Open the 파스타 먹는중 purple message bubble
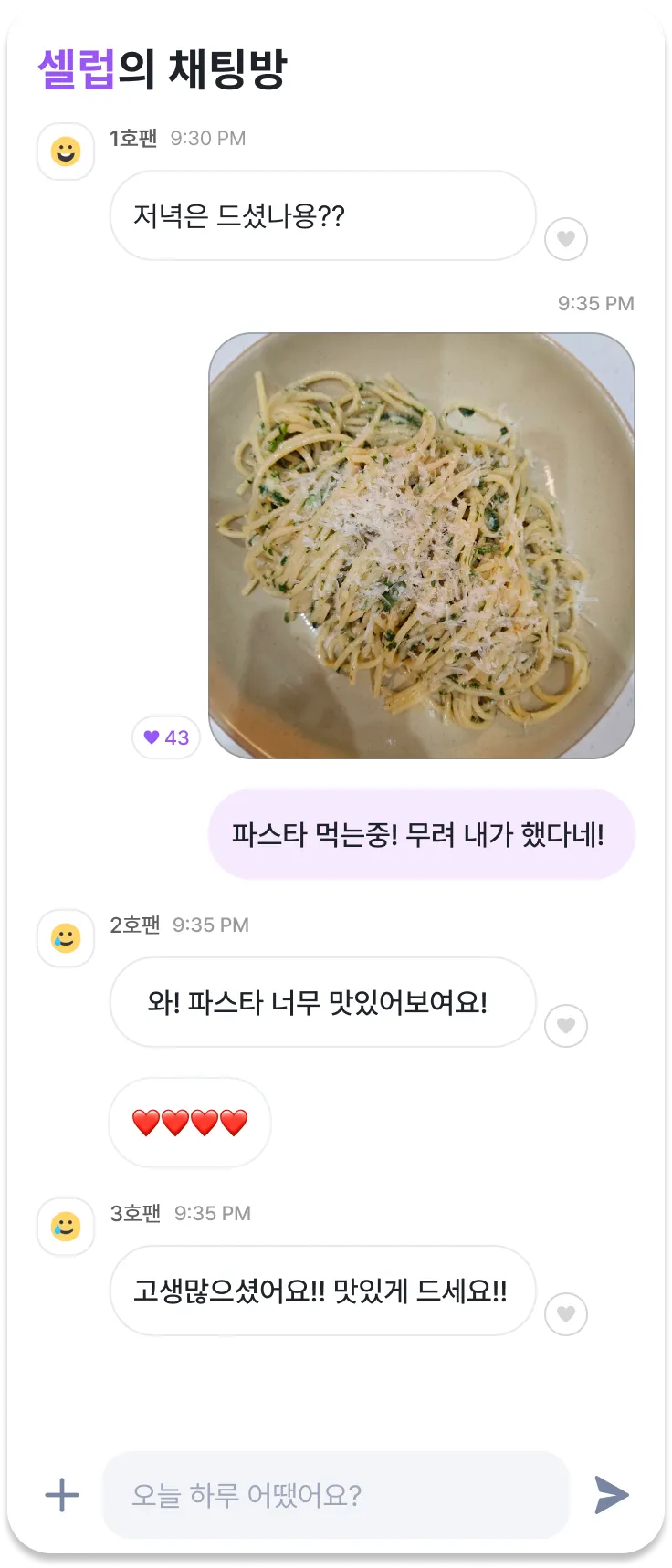The height and width of the screenshot is (1568, 672). [x=420, y=834]
